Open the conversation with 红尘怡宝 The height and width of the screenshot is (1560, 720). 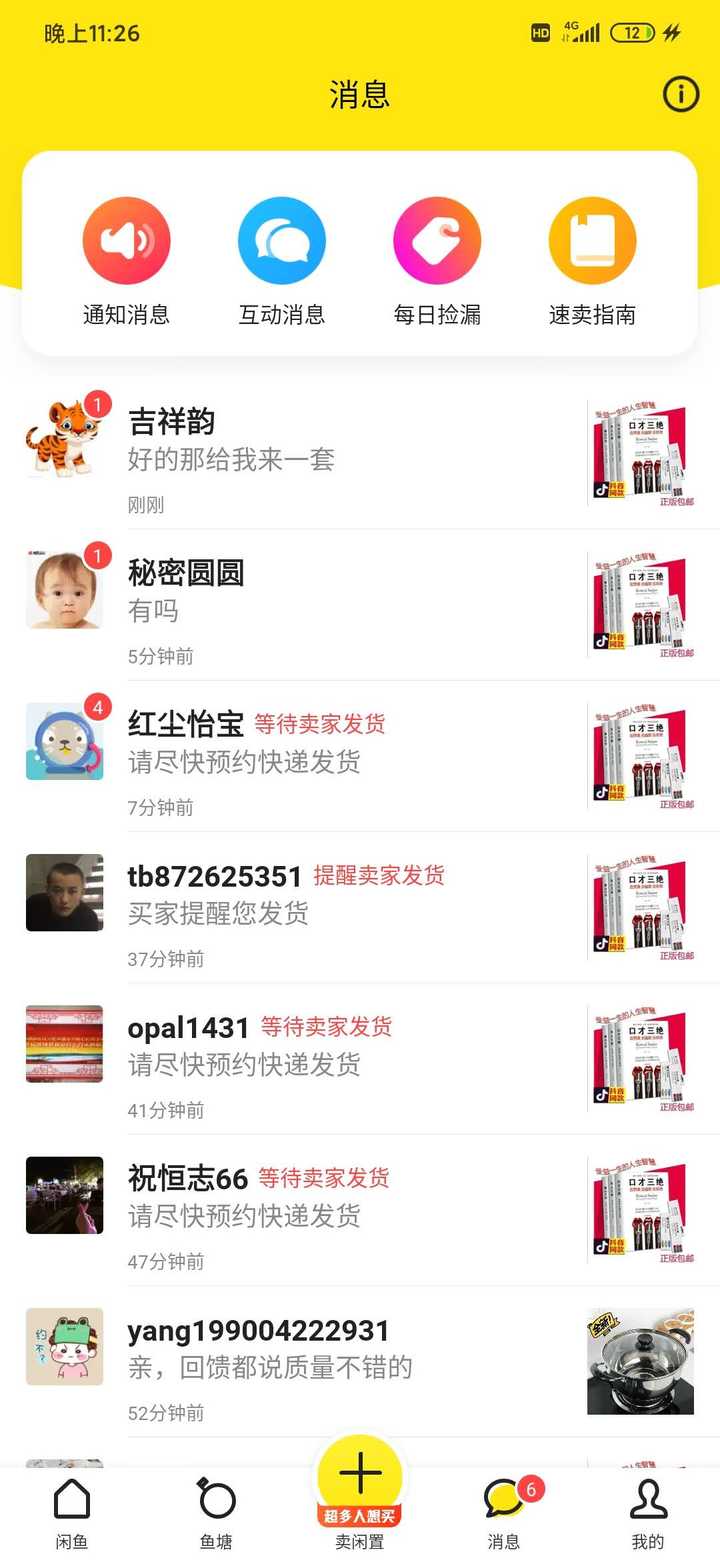pyautogui.click(x=340, y=757)
